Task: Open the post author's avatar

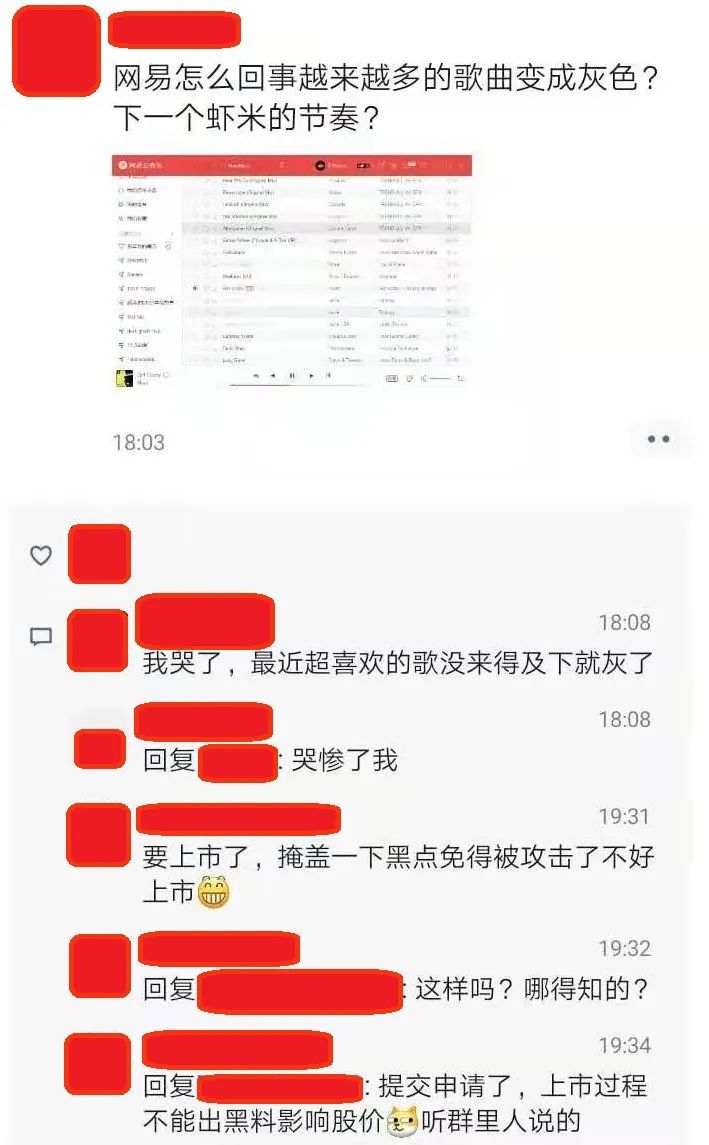Action: pyautogui.click(x=58, y=48)
